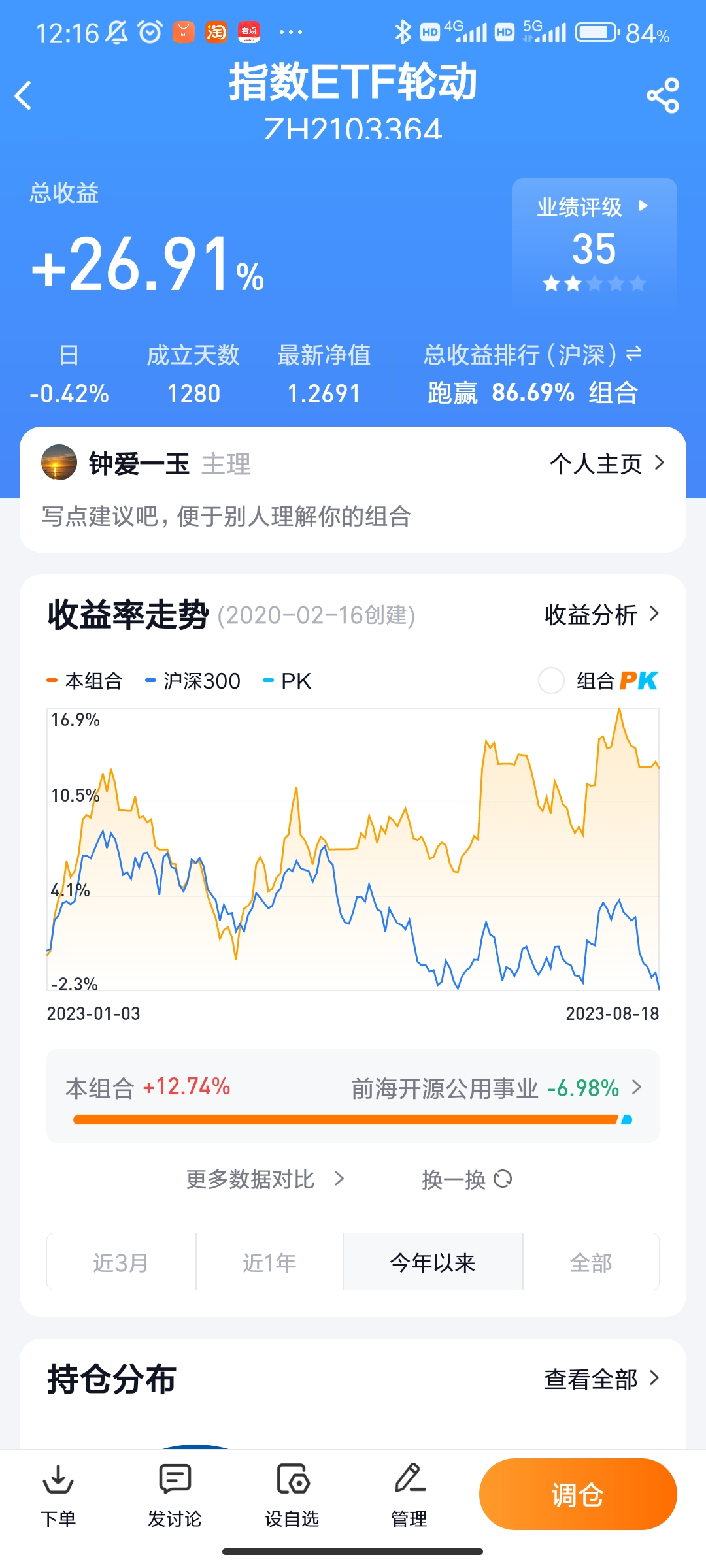706x1568 pixels.
Task: Tap the orange 调仓 button
Action: click(x=578, y=1494)
